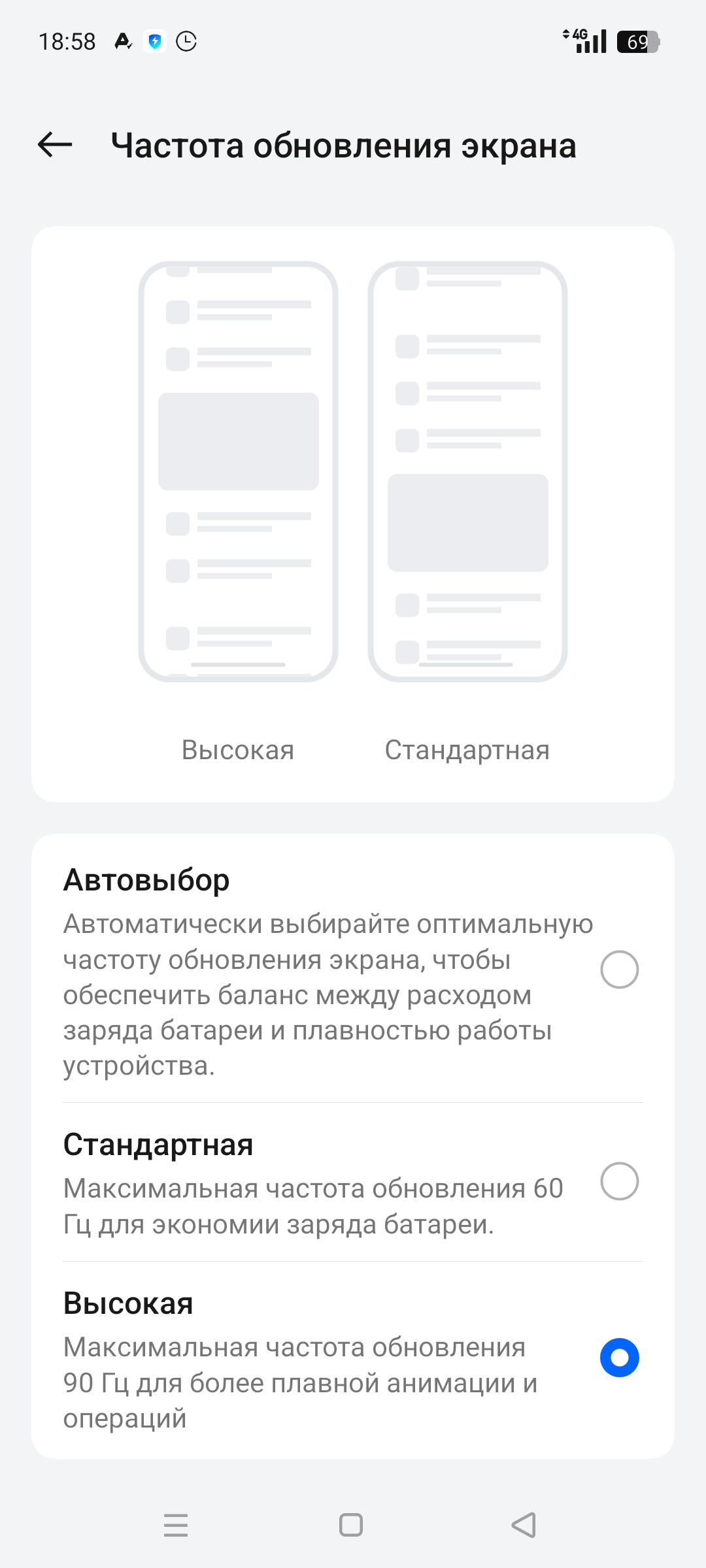The width and height of the screenshot is (706, 1568).
Task: Go back from screen refresh rate settings
Action: coord(55,144)
